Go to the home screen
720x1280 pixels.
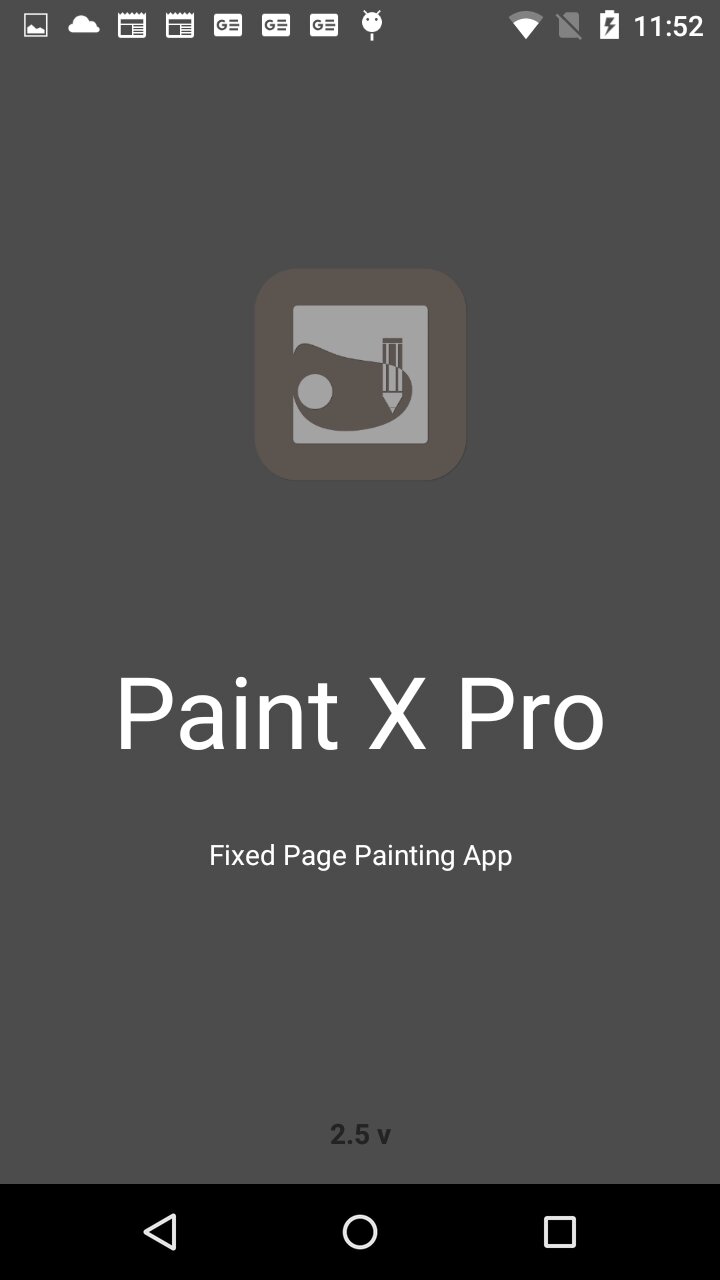[360, 1232]
